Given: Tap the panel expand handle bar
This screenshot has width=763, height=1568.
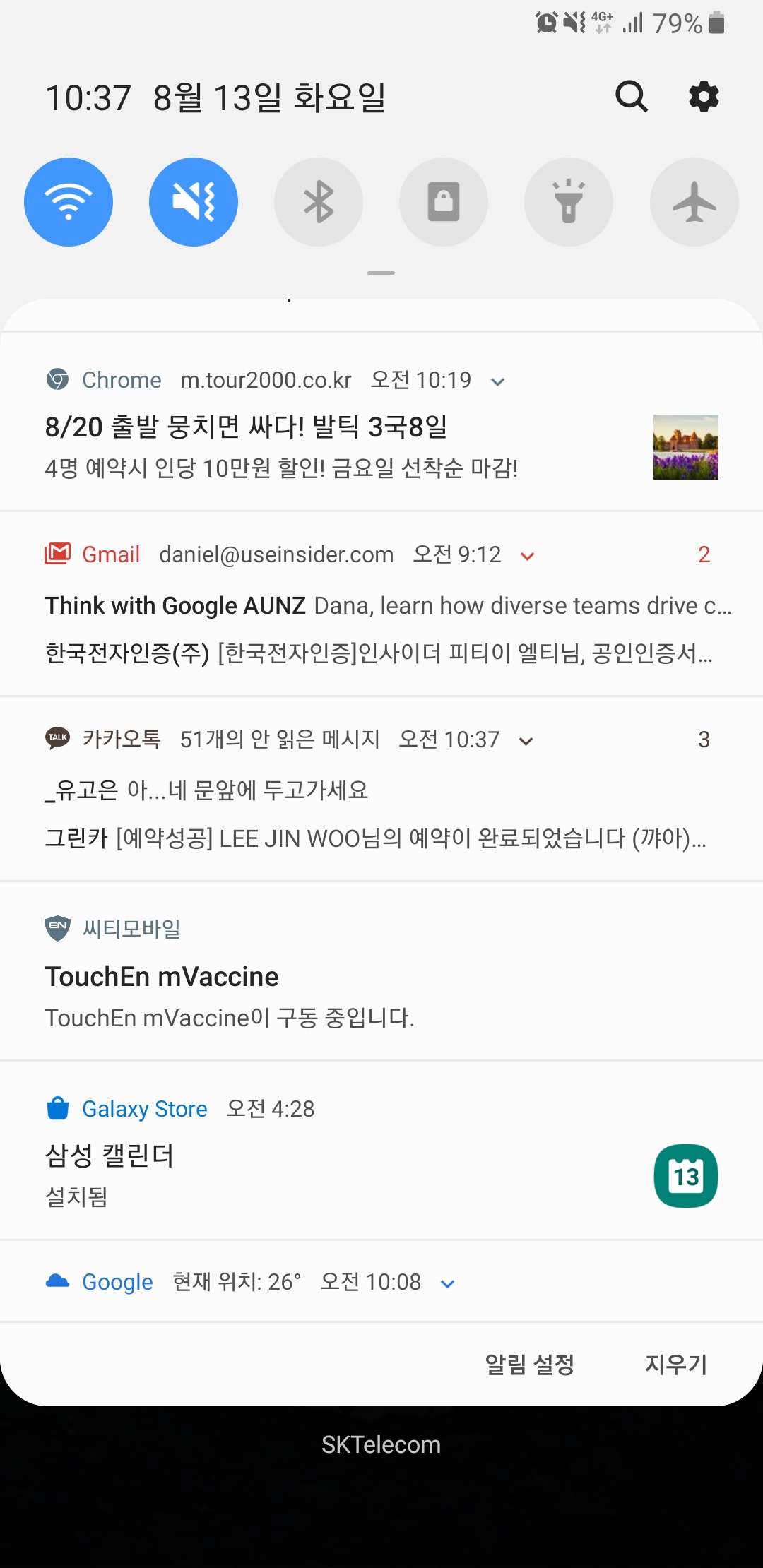Looking at the screenshot, I should (381, 273).
